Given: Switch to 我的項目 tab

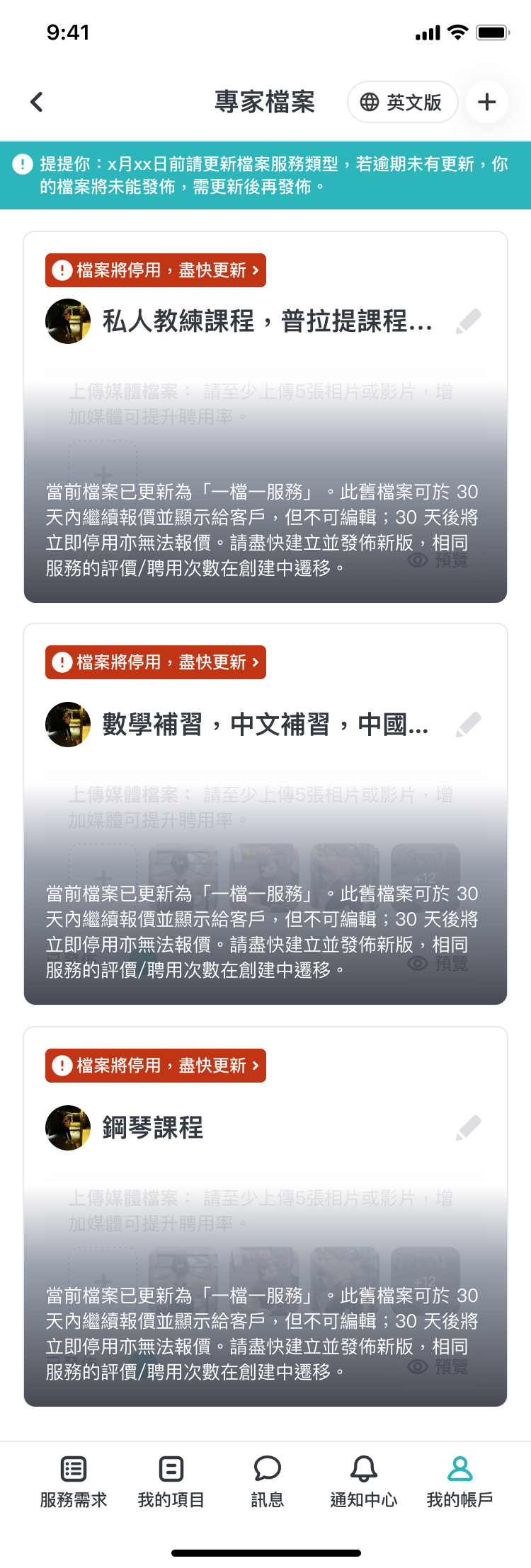Looking at the screenshot, I should pyautogui.click(x=171, y=1482).
